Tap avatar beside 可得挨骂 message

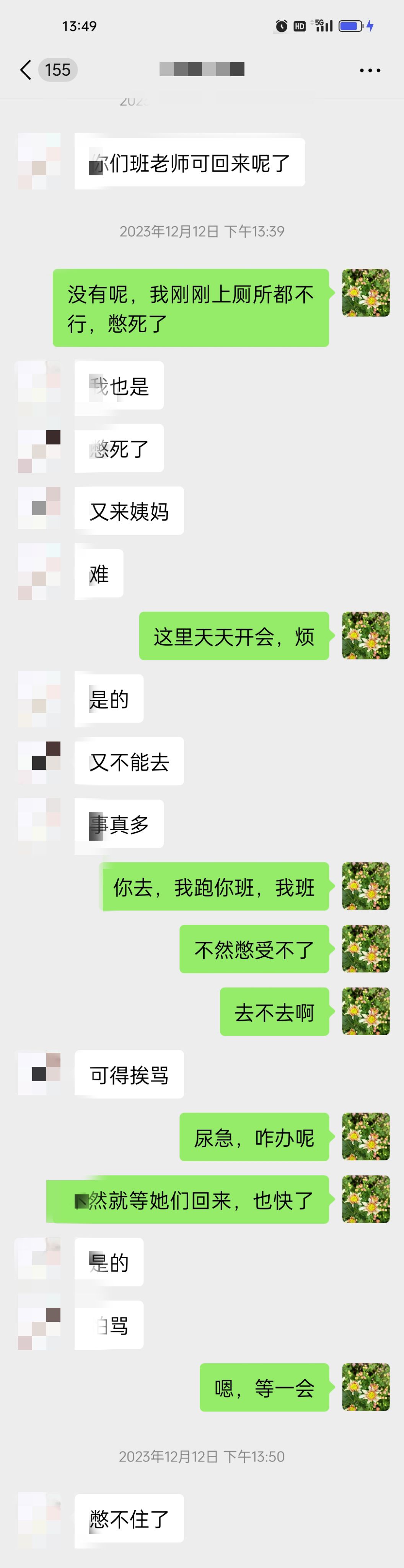tap(39, 1074)
